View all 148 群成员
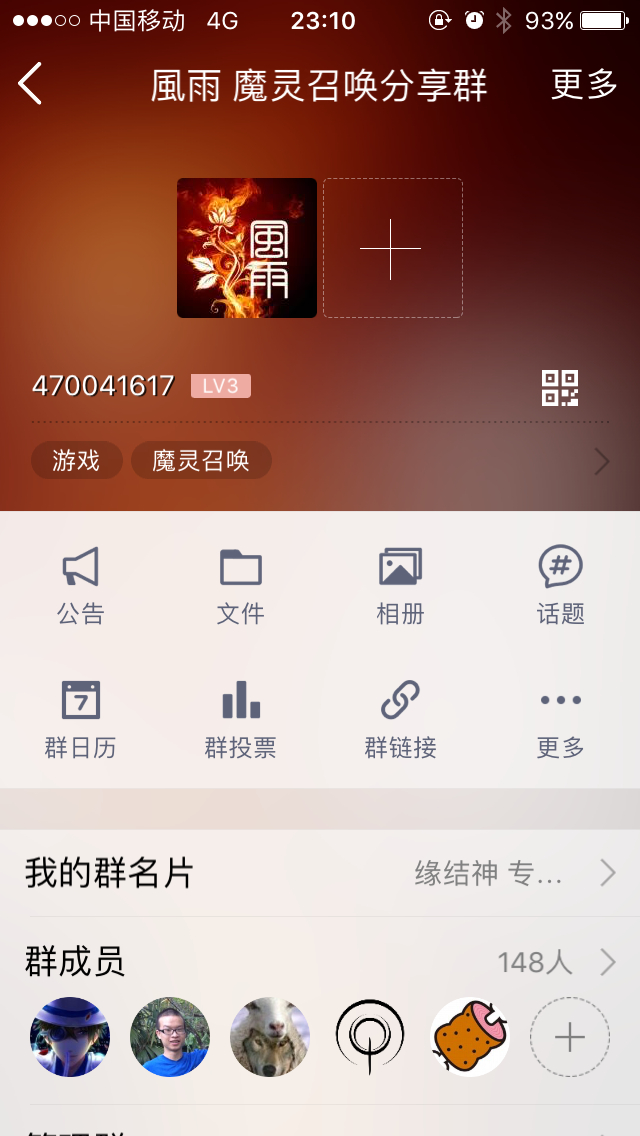Screen dimensions: 640x1136 [320, 962]
